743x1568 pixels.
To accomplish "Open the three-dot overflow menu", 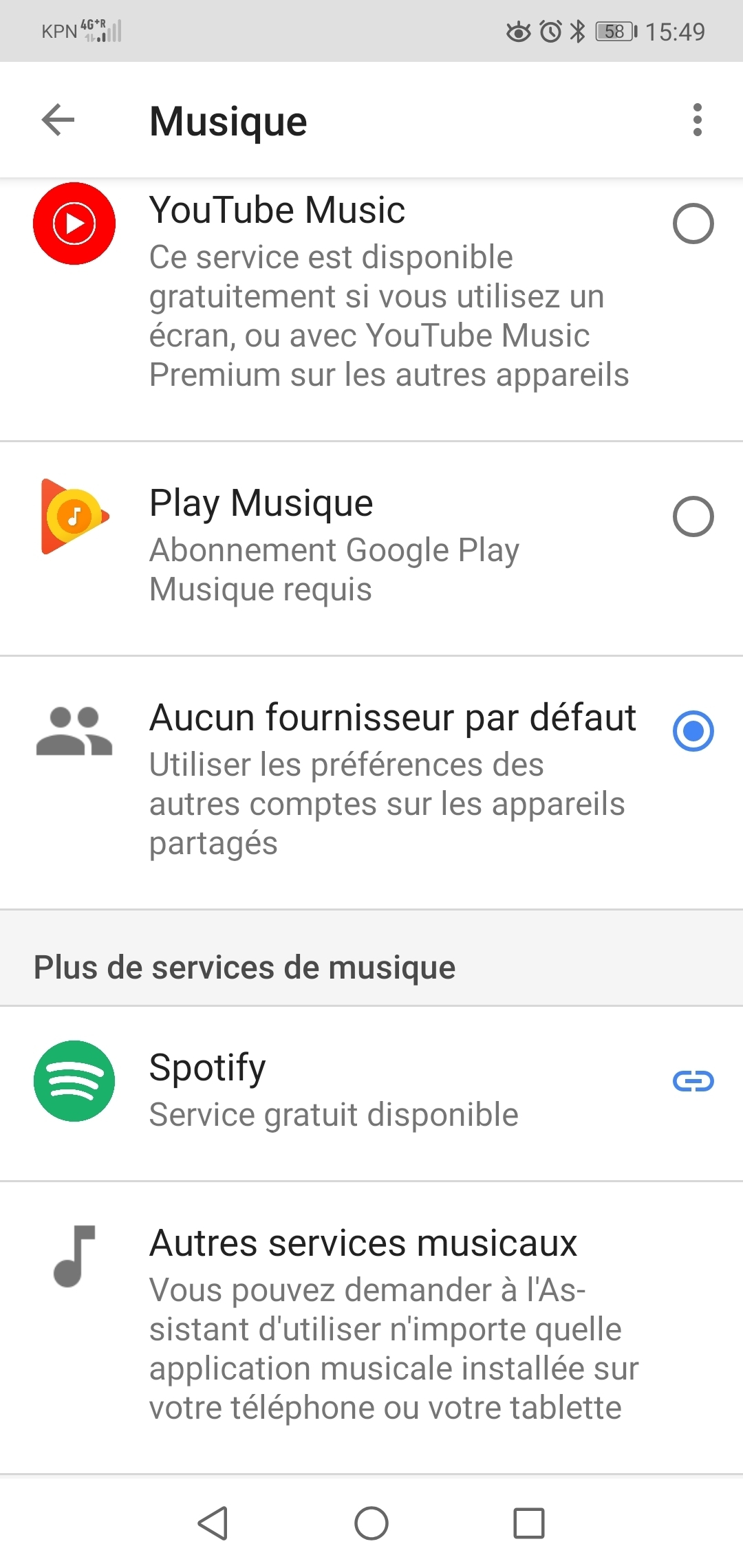I will click(698, 120).
